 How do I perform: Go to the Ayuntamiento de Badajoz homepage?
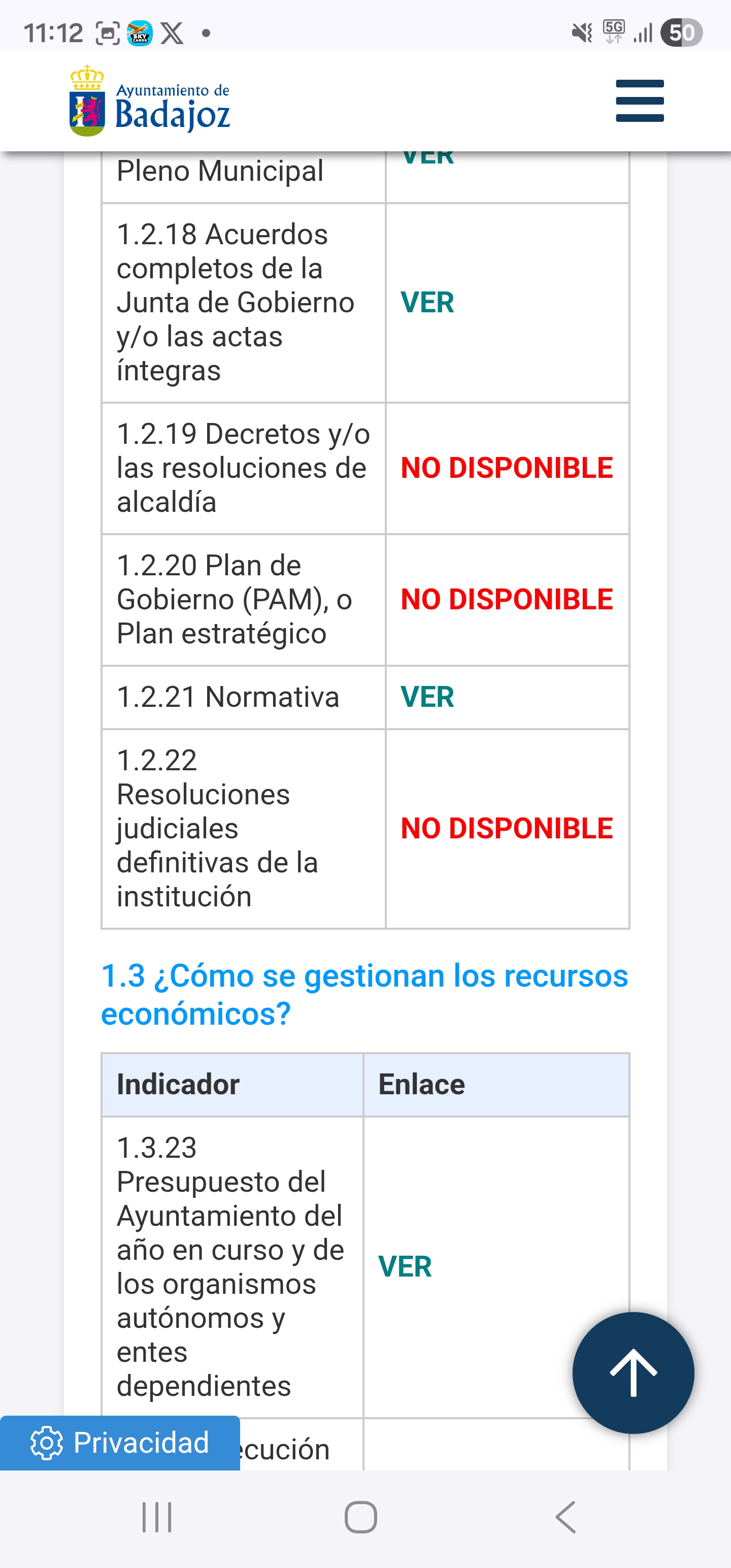(x=150, y=102)
